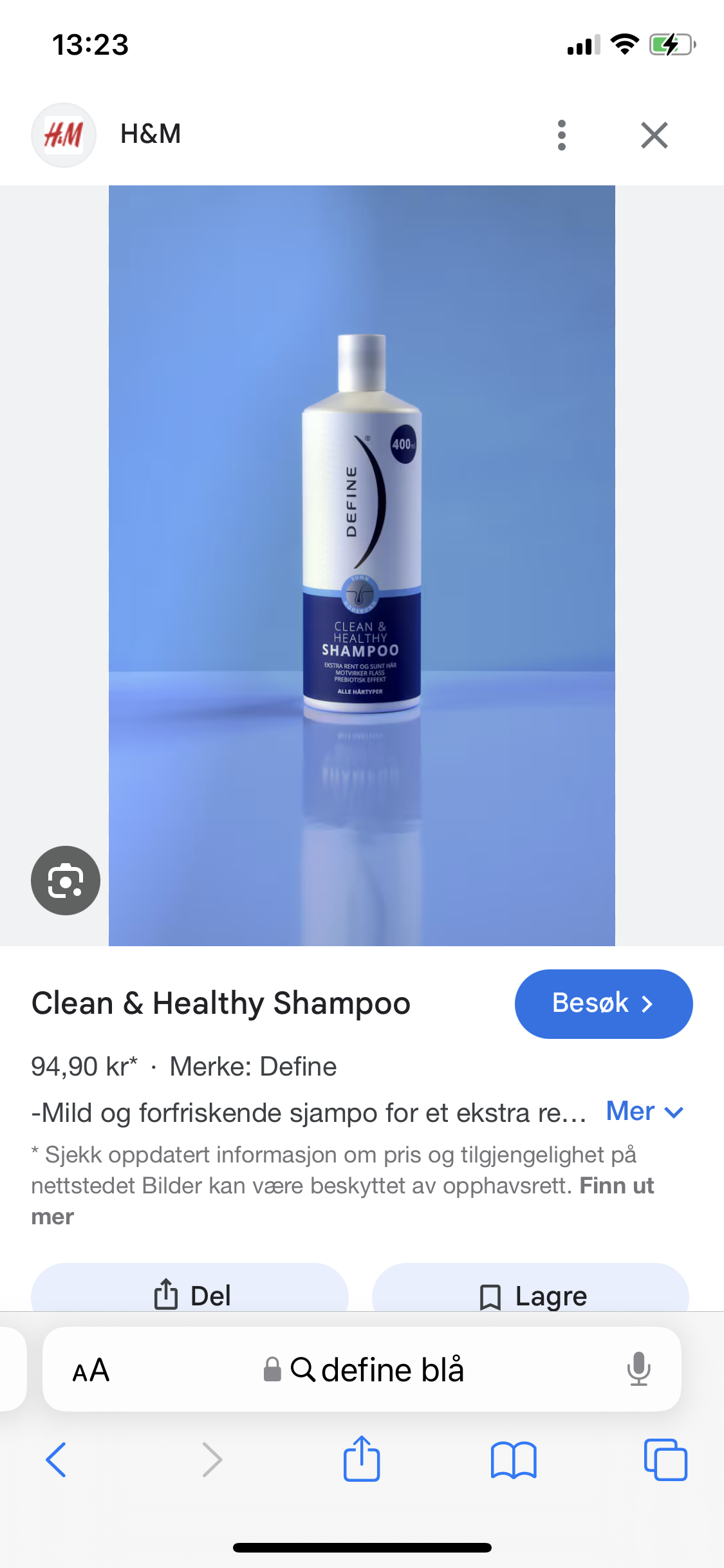This screenshot has height=1568, width=724.
Task: Tap the address bar showing define blå
Action: click(362, 1369)
